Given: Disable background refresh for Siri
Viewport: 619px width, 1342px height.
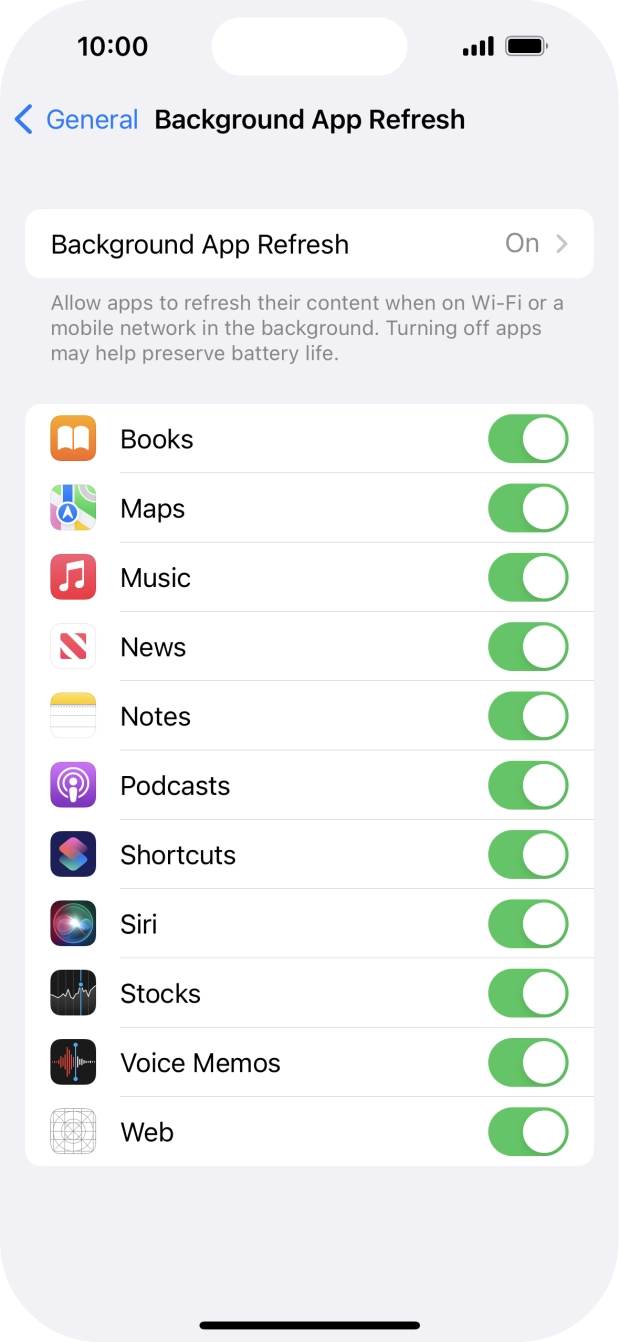Looking at the screenshot, I should point(528,924).
